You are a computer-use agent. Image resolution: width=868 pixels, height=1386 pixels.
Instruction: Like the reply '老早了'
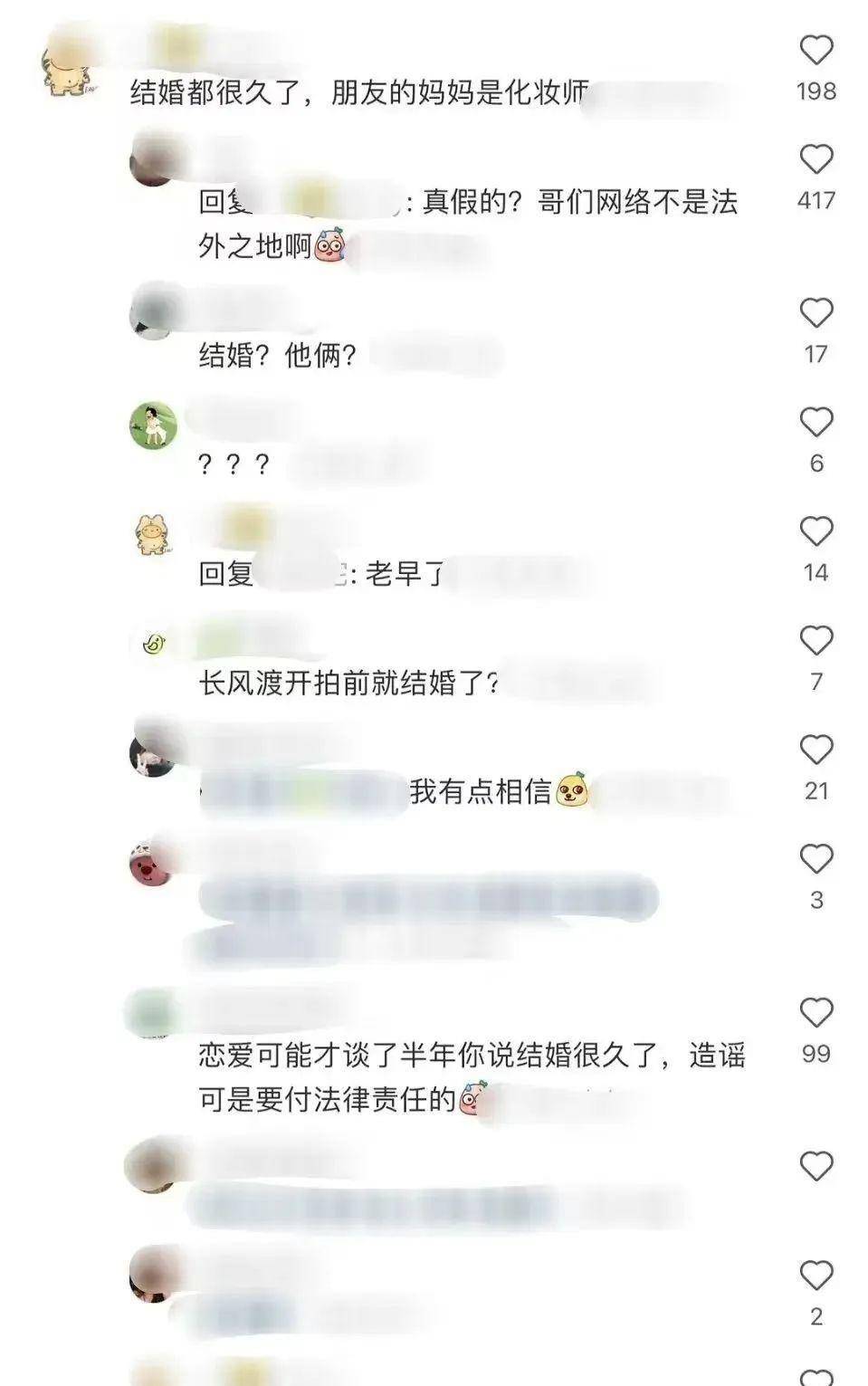(x=816, y=531)
